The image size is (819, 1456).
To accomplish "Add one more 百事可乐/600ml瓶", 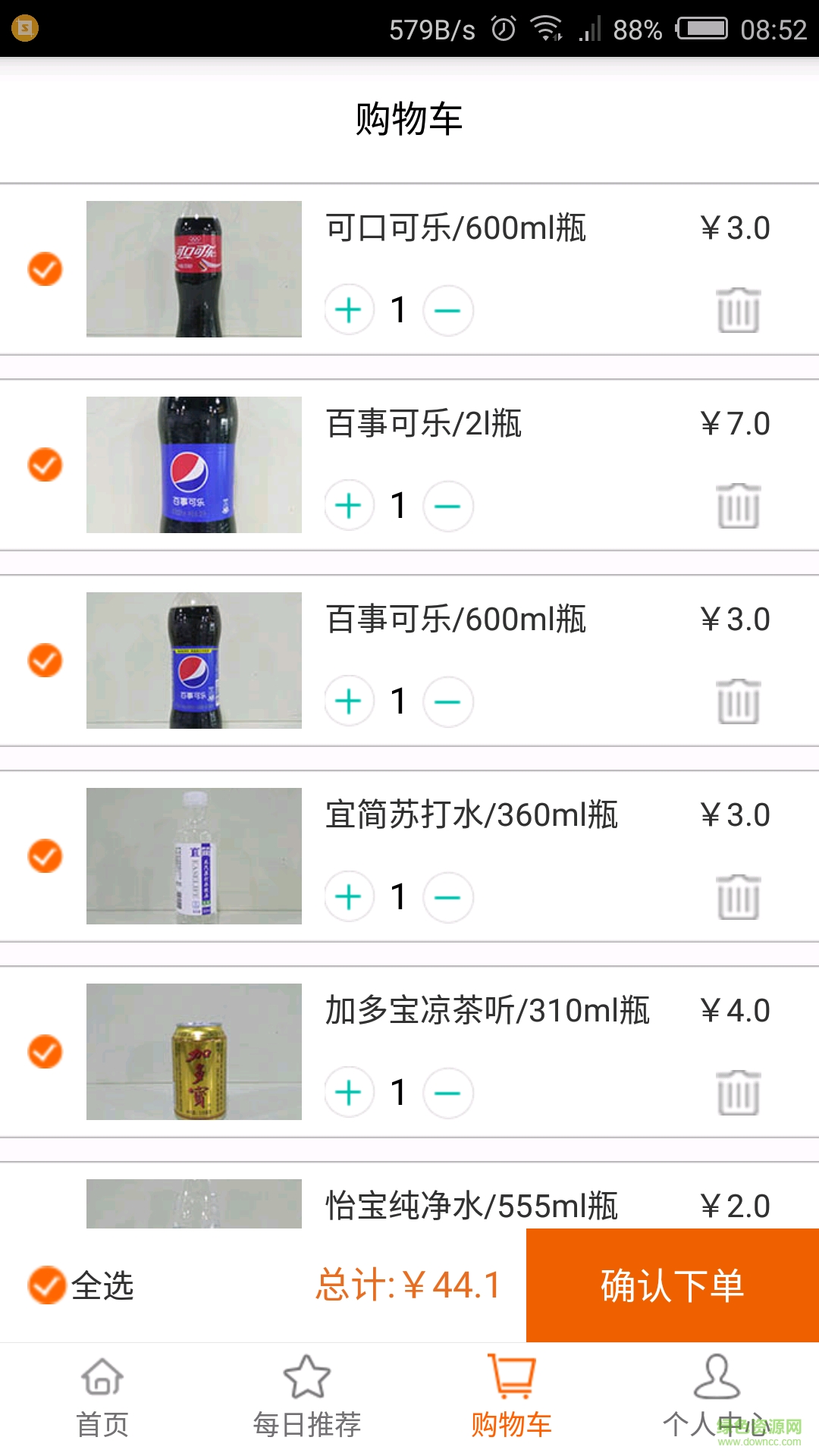I will pyautogui.click(x=349, y=701).
